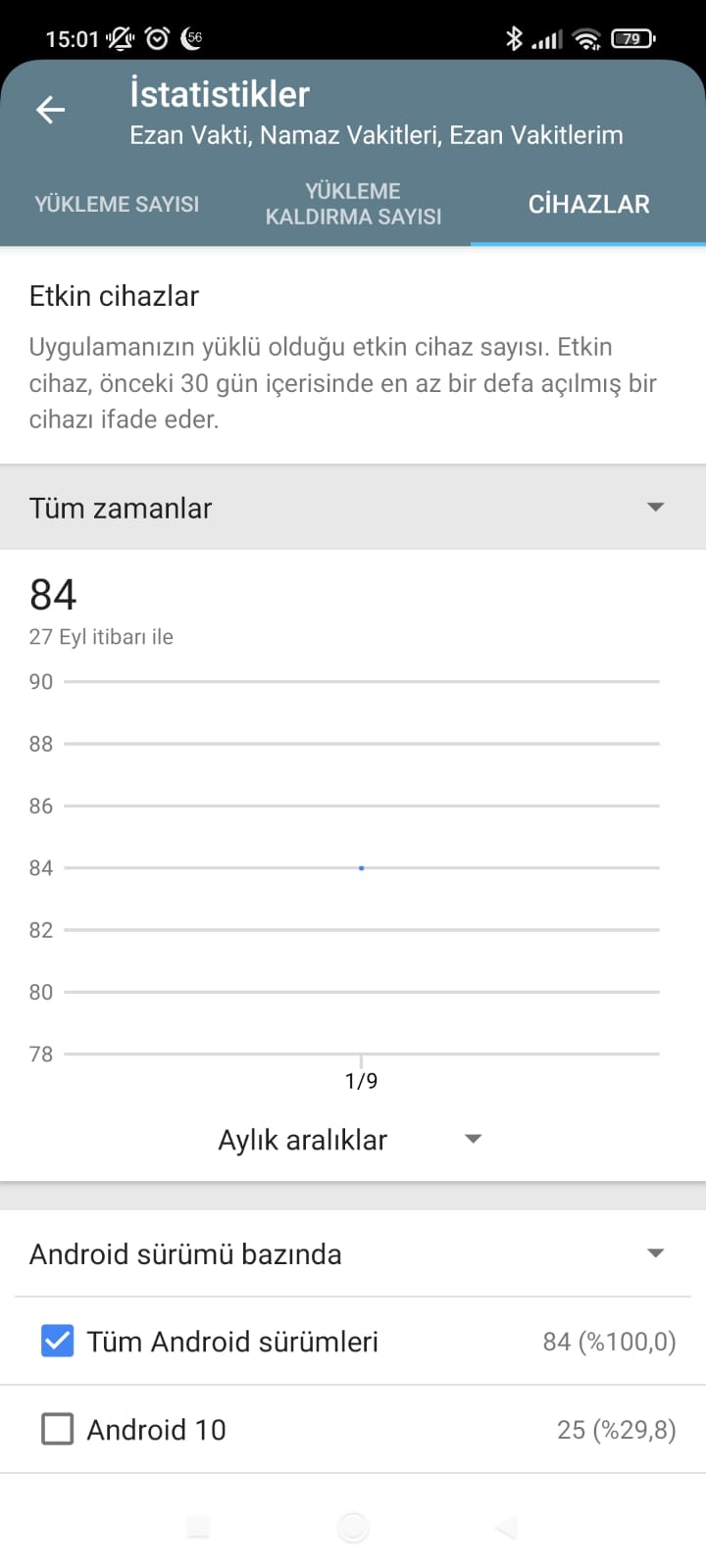
Task: Switch to the Yükleme Kaldırma Sayısı tab
Action: click(x=353, y=204)
